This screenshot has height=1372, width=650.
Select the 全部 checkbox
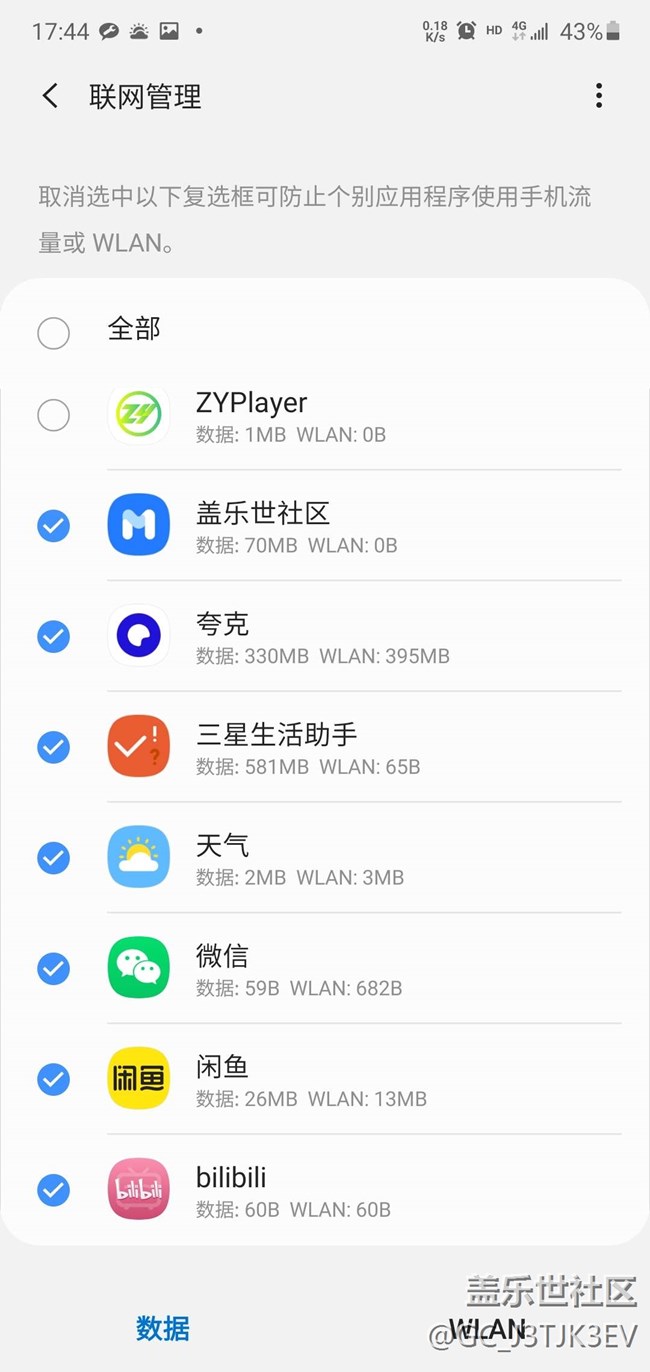coord(53,333)
